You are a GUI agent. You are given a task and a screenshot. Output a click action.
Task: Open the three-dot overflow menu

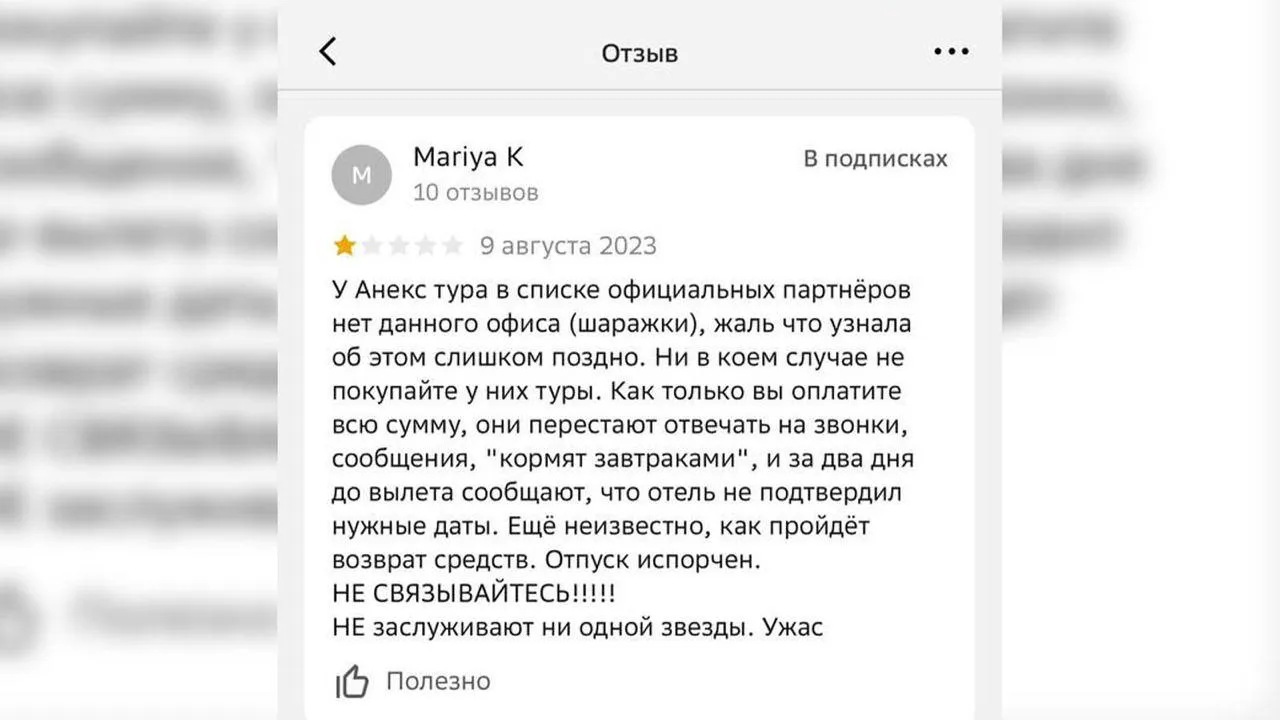point(951,52)
